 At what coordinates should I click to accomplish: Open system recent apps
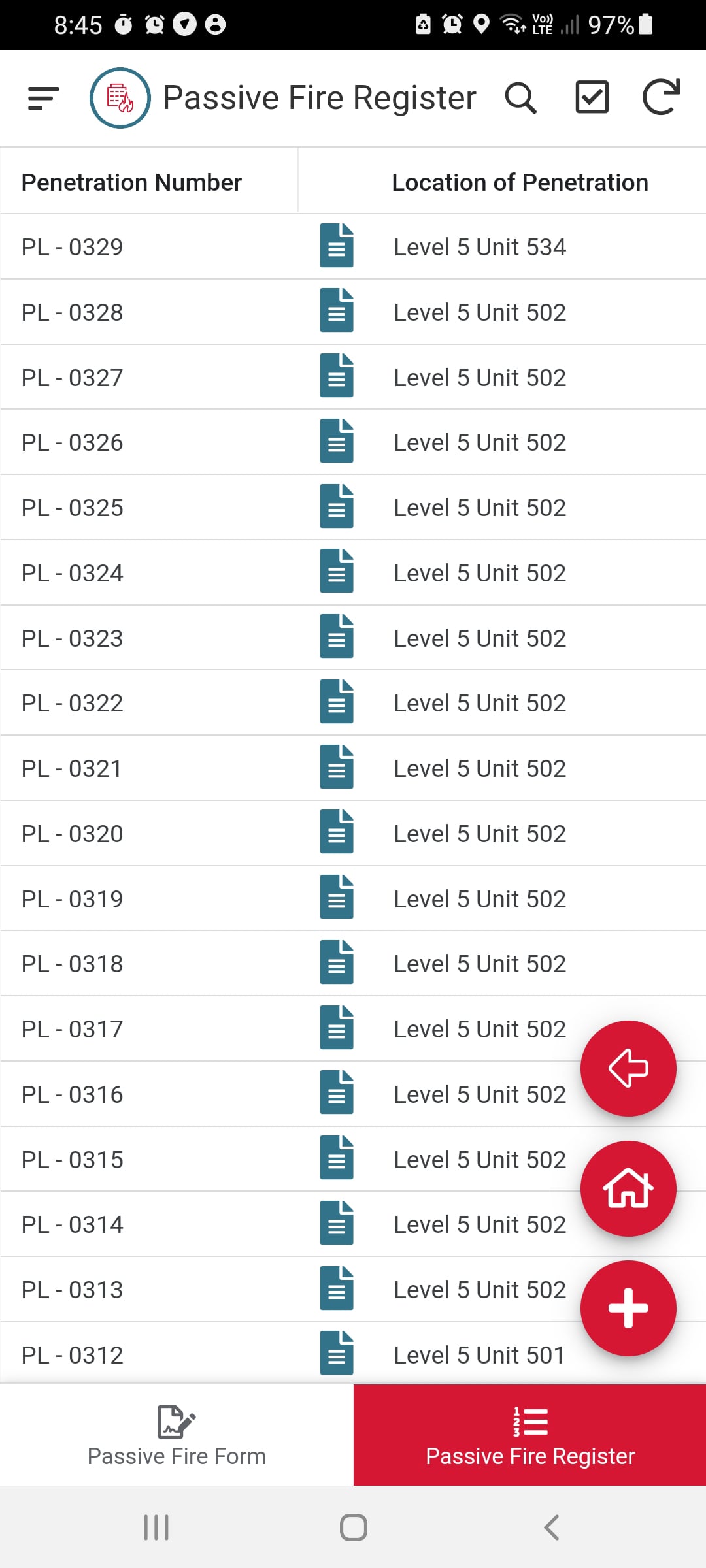[156, 1527]
